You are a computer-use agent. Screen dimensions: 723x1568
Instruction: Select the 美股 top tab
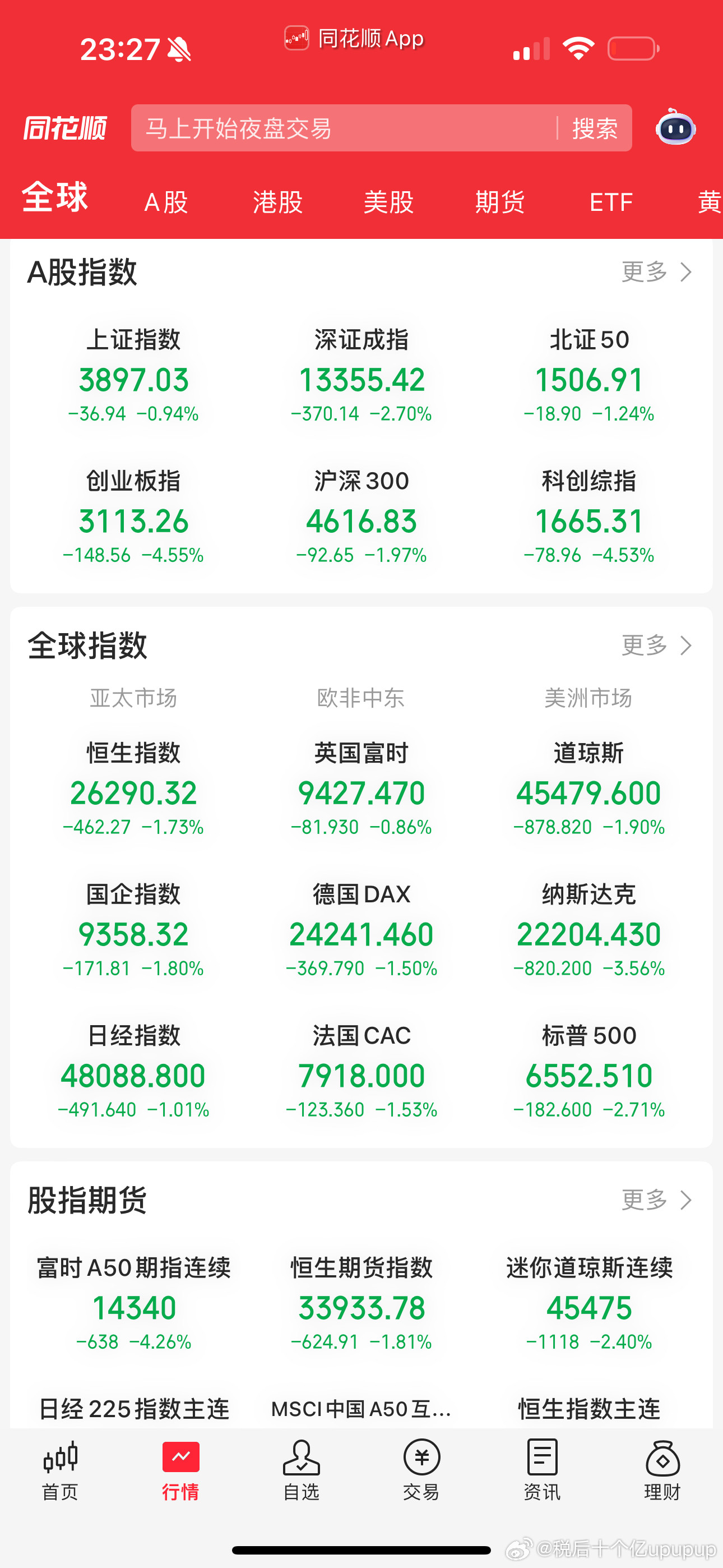(x=388, y=202)
